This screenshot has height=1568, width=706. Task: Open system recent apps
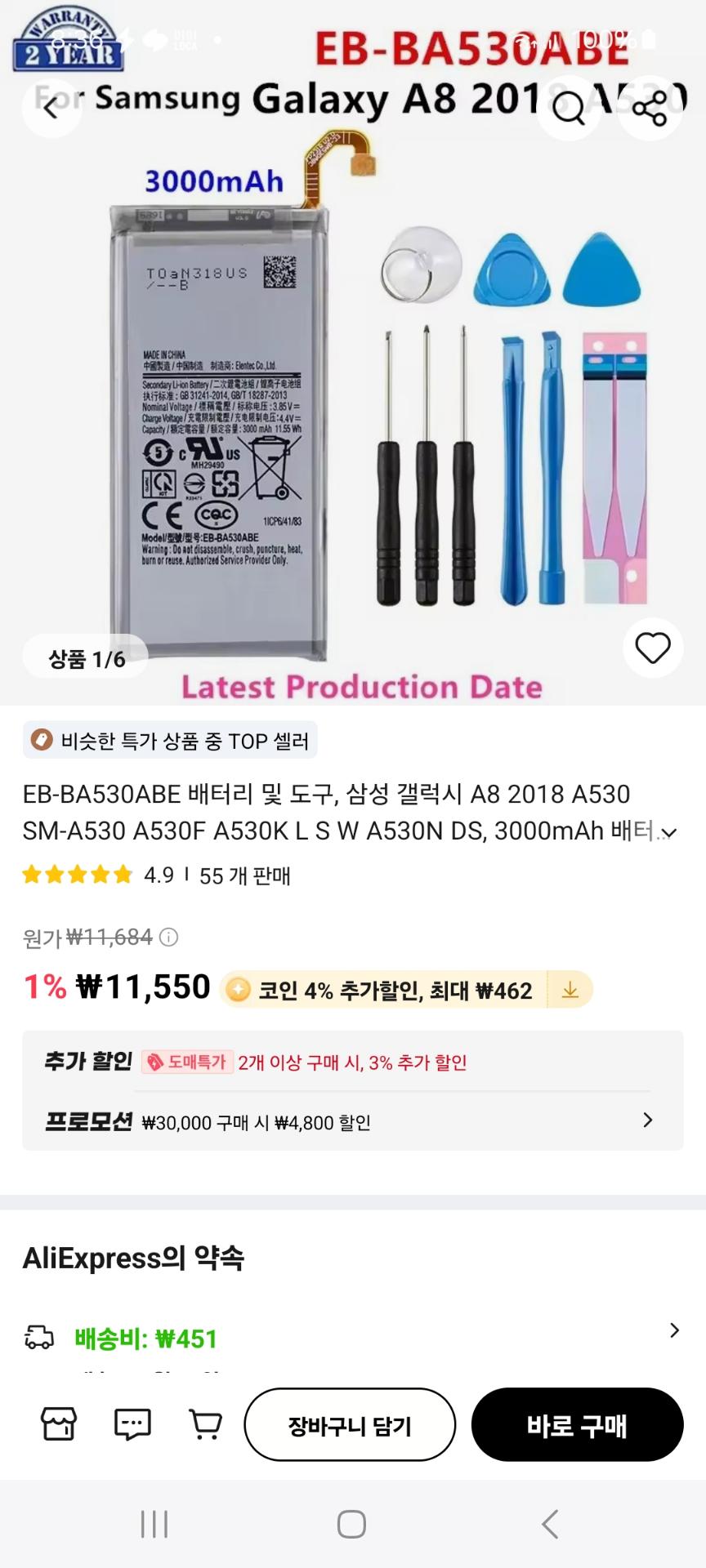154,1524
